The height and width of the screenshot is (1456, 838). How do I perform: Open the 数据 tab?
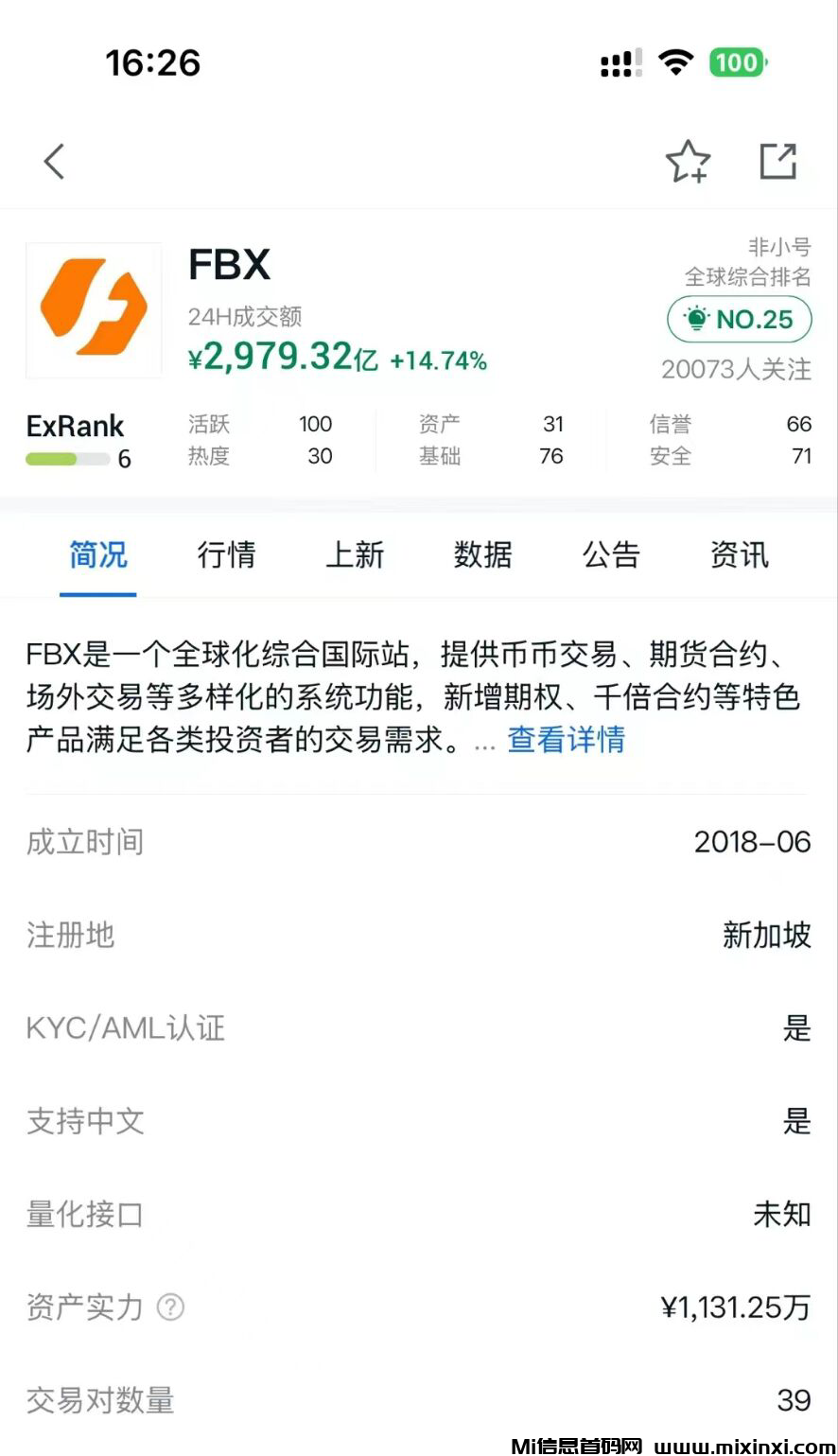(x=483, y=555)
